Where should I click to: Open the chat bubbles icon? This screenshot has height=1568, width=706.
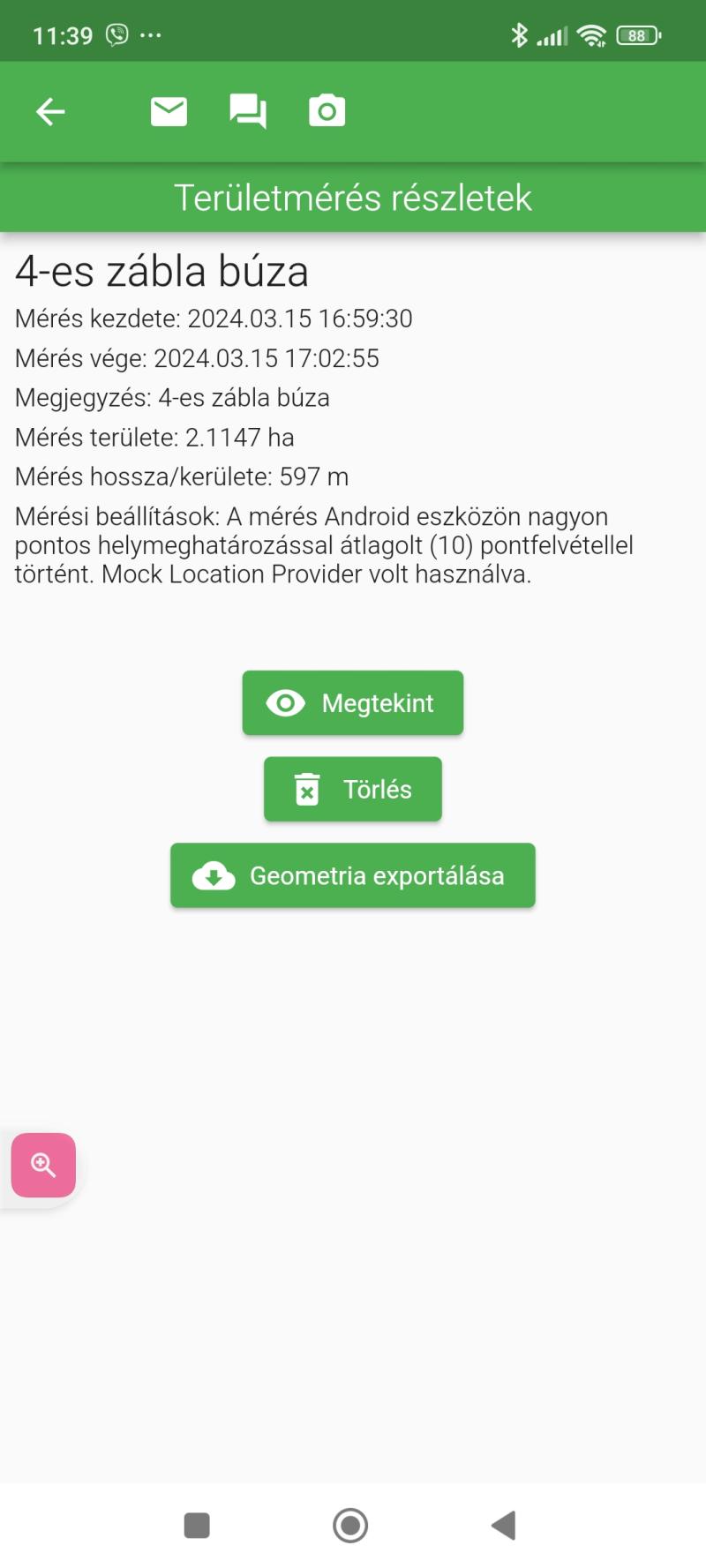pyautogui.click(x=248, y=112)
